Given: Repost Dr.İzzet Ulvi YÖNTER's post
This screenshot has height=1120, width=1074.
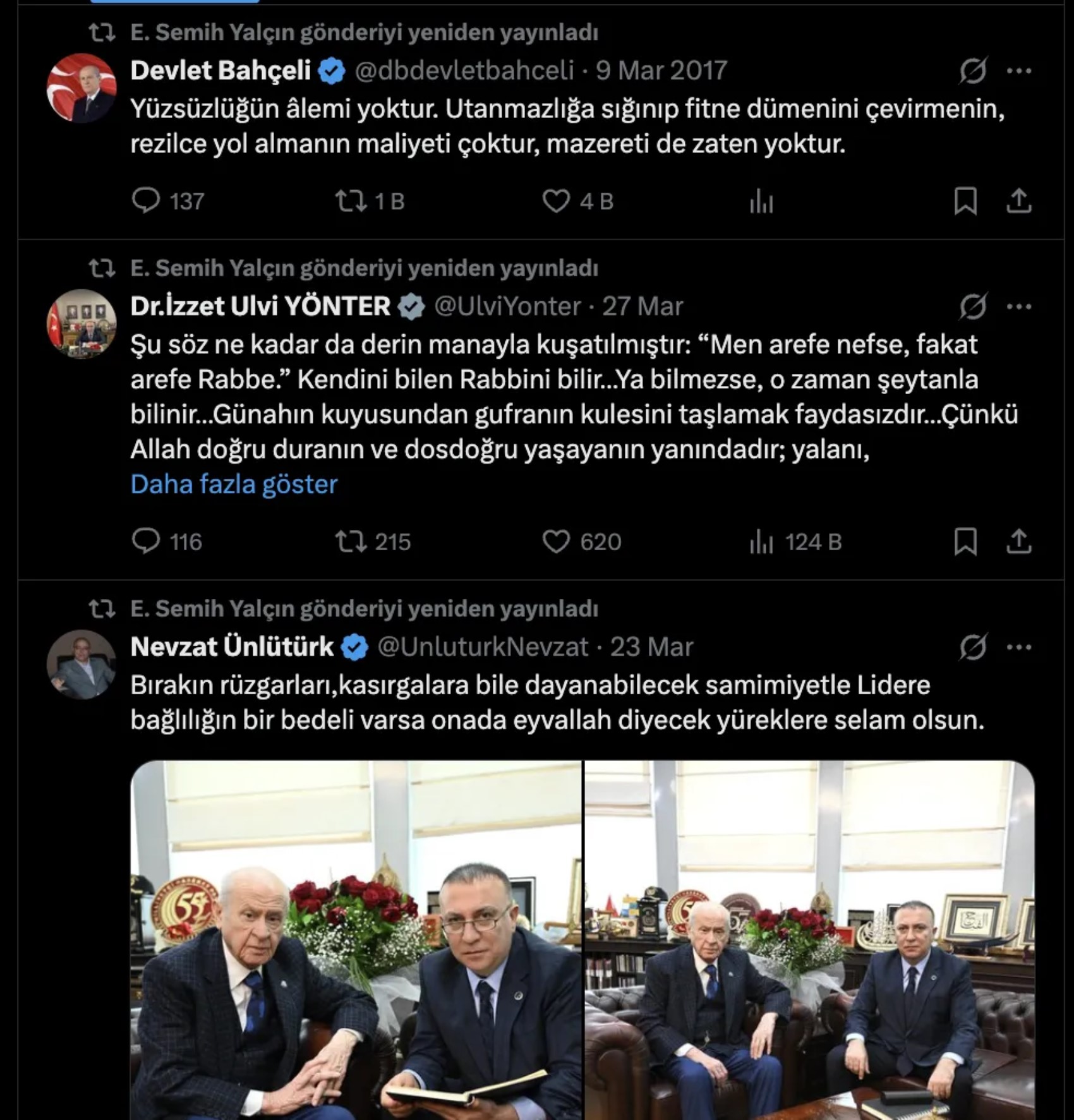Looking at the screenshot, I should click(x=351, y=542).
